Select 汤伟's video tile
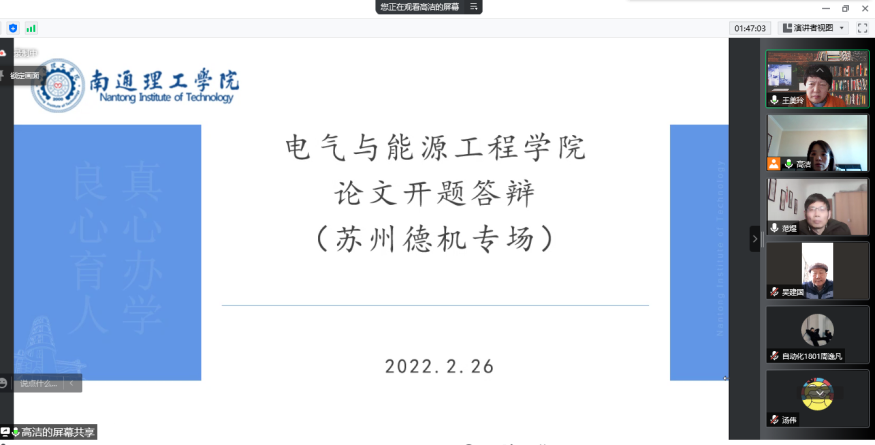Image resolution: width=875 pixels, height=445 pixels. tap(817, 398)
